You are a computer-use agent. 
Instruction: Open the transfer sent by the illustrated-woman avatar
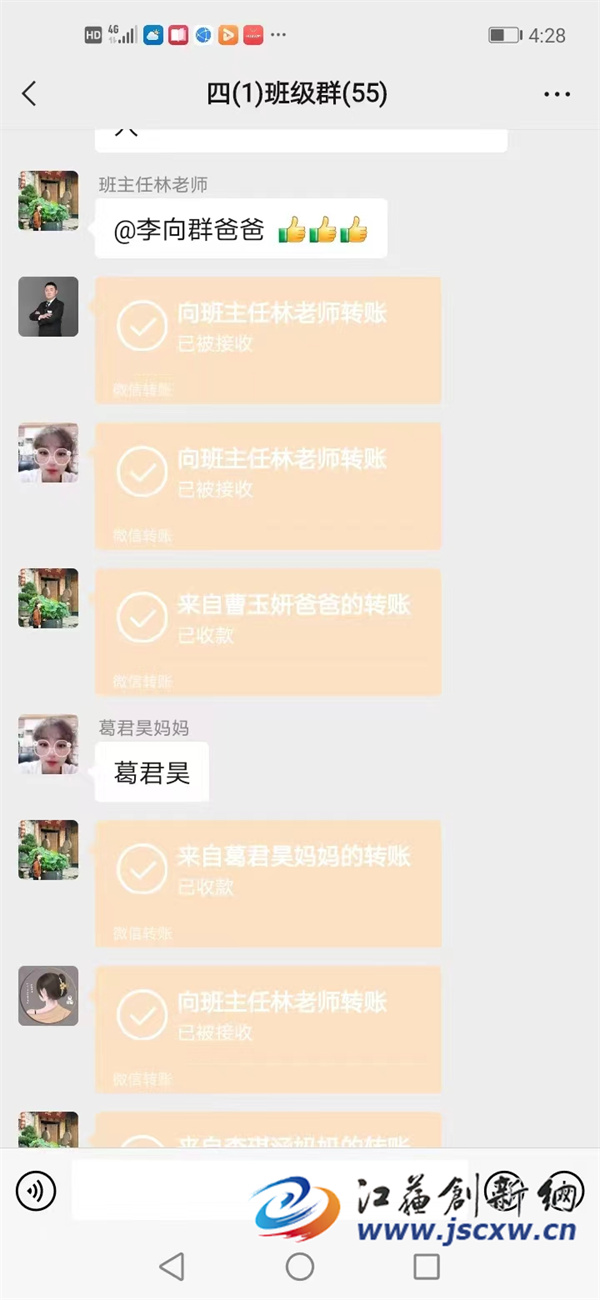tap(268, 1029)
